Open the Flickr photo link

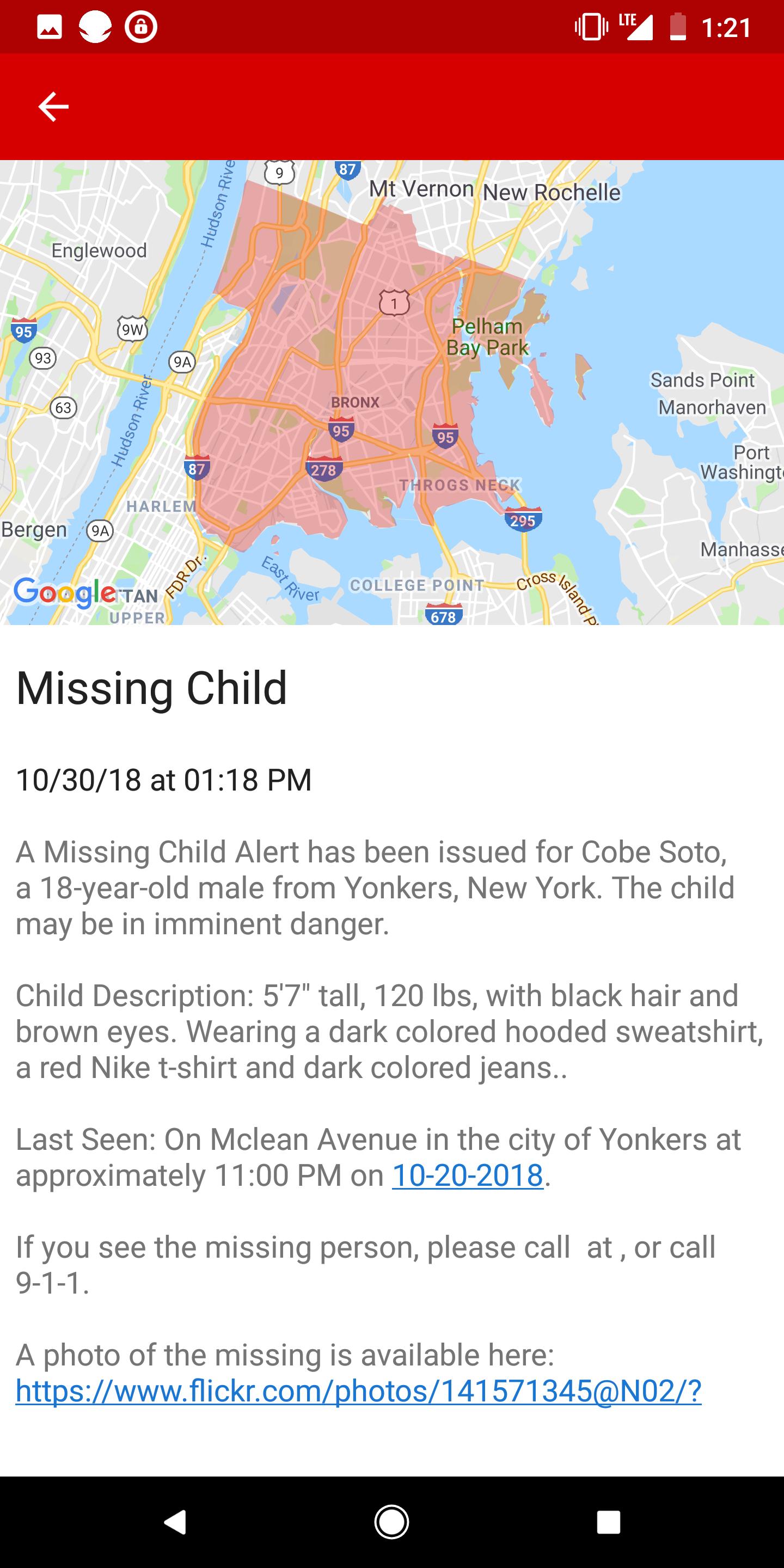359,1391
